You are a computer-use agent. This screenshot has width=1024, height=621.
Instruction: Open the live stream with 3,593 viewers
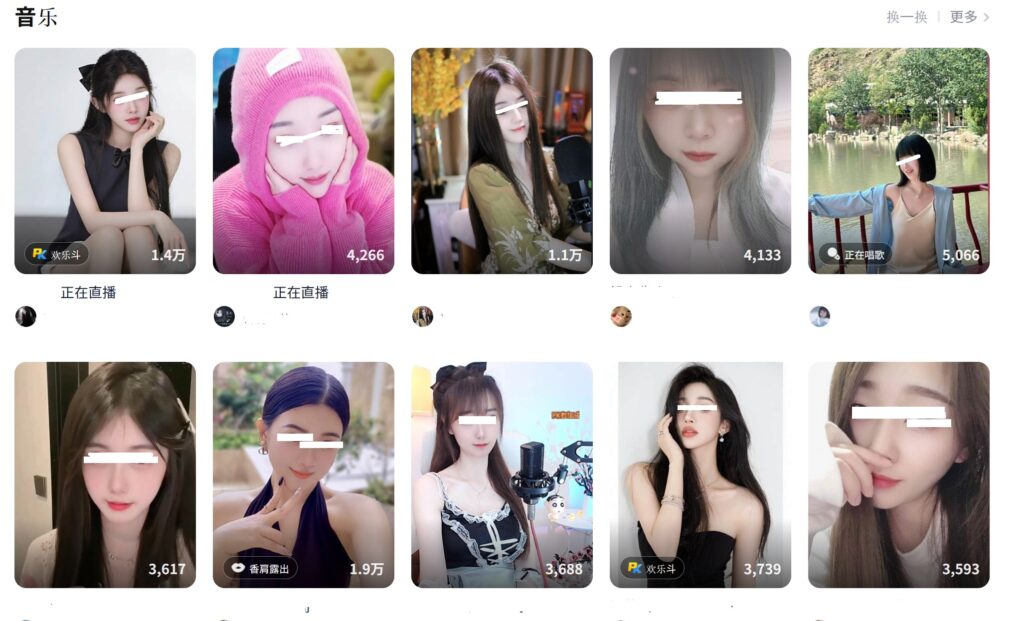(898, 474)
